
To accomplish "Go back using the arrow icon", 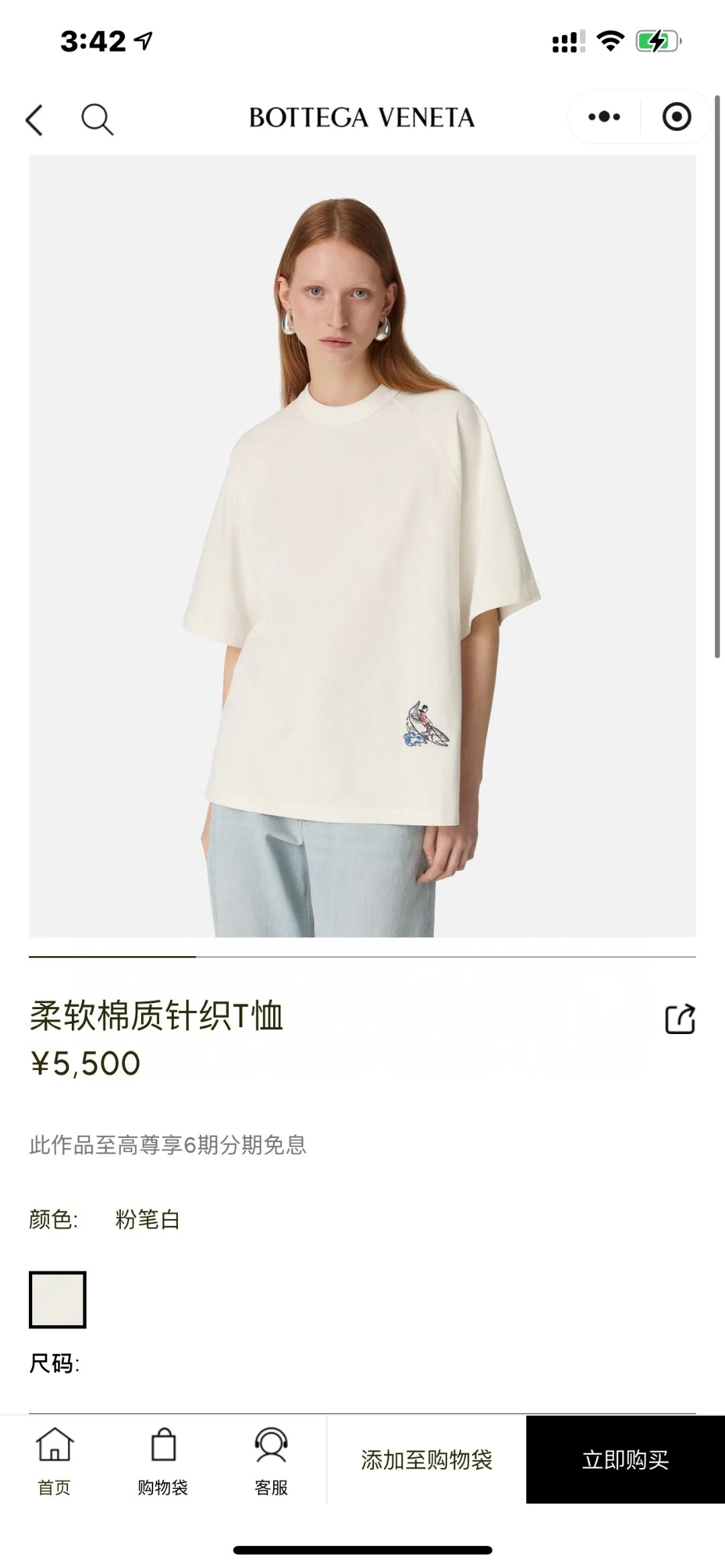I will click(34, 119).
